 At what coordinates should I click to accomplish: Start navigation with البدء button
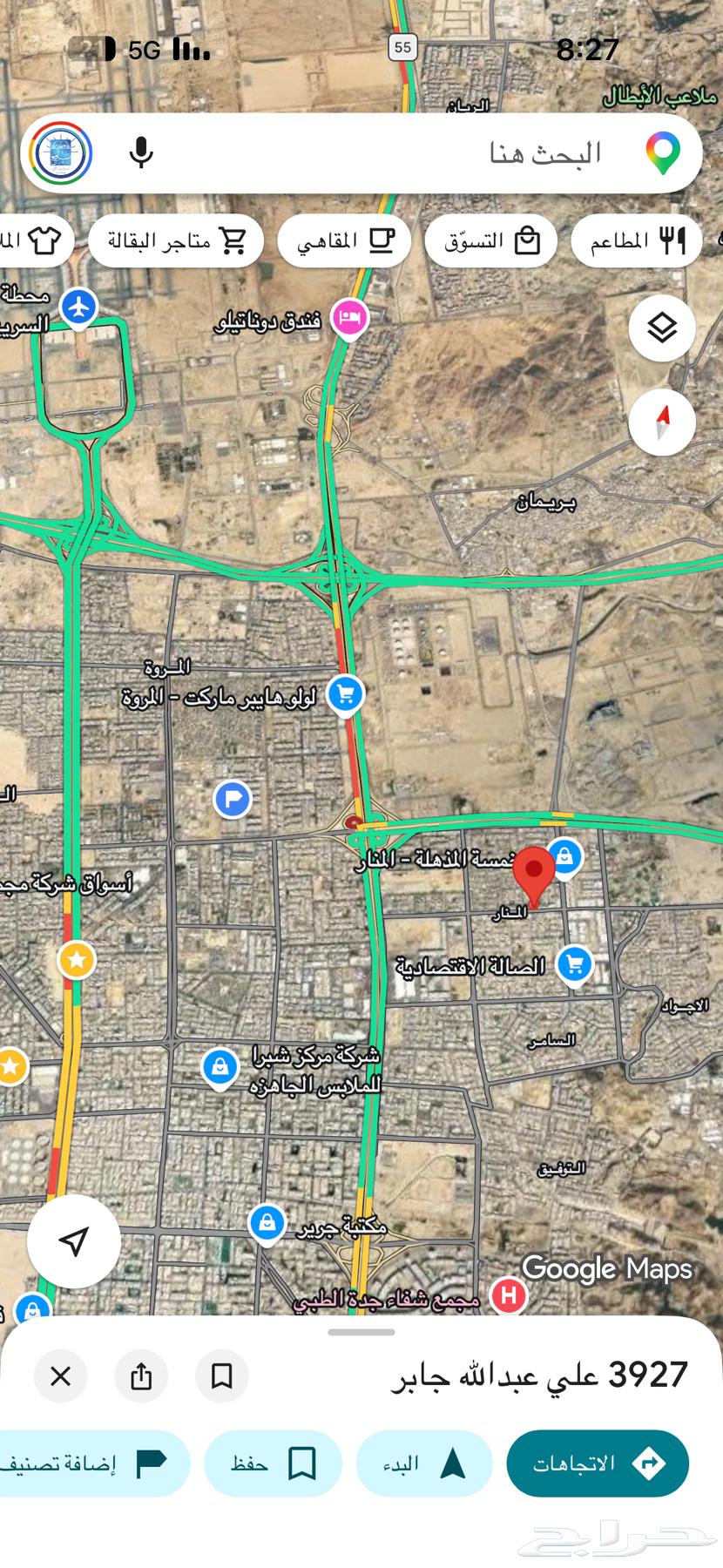(x=424, y=1463)
